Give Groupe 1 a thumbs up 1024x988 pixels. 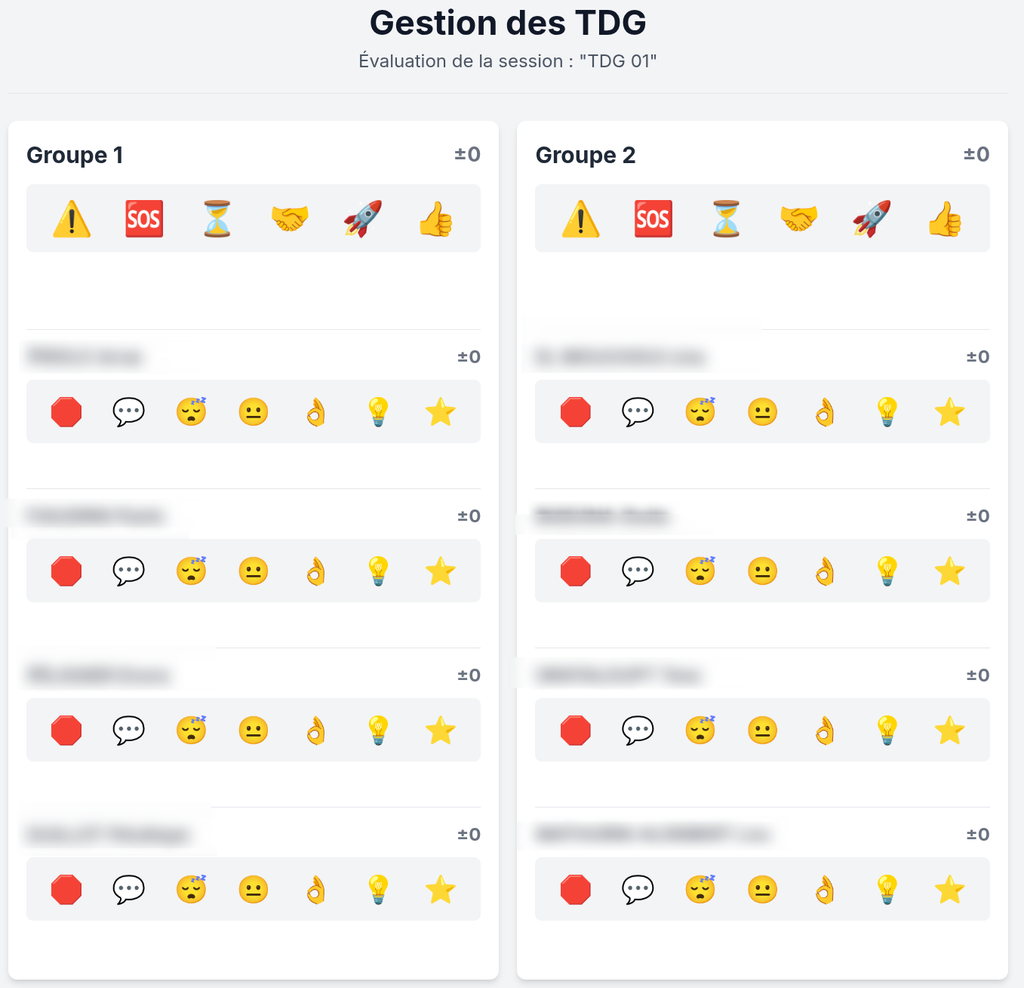[x=435, y=219]
